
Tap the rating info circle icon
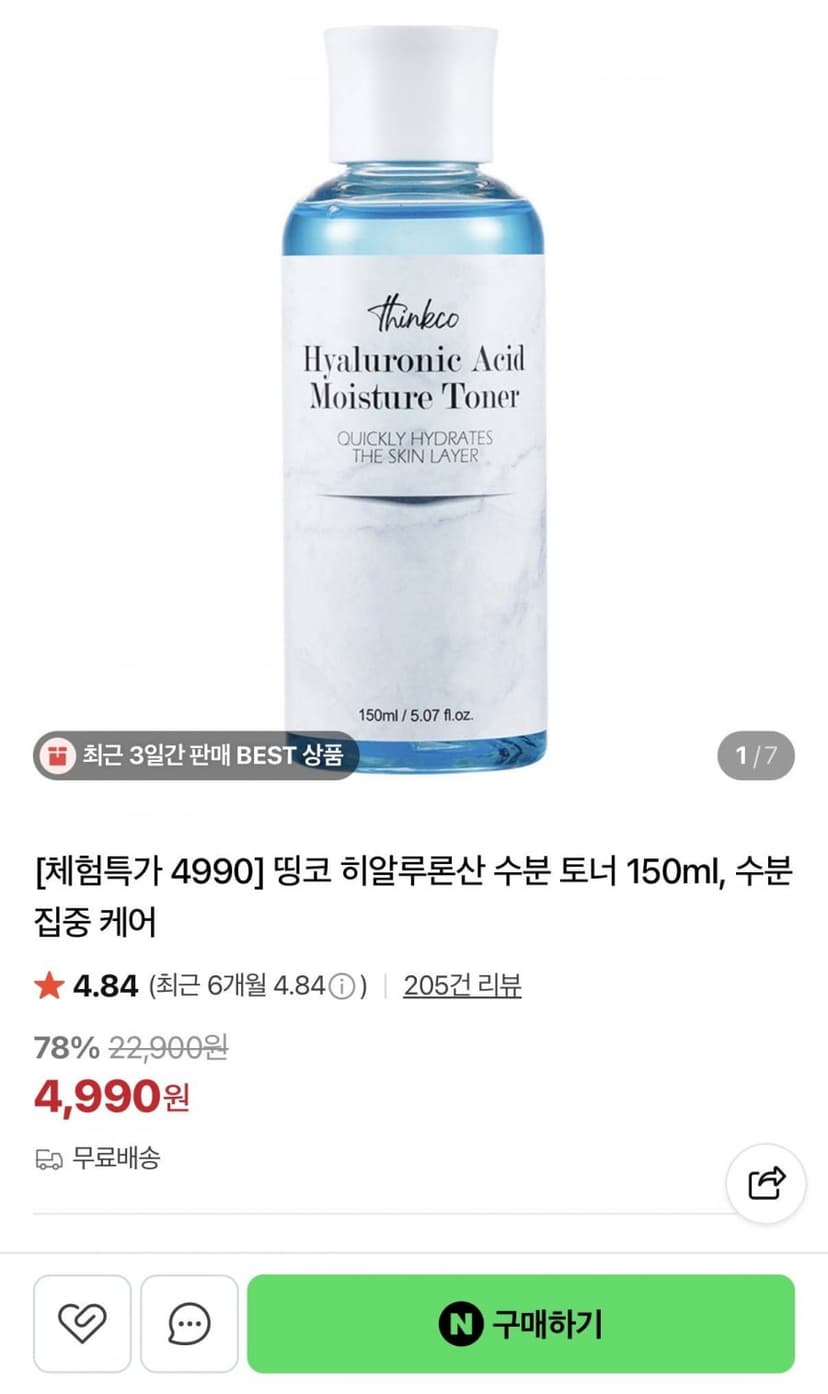(x=342, y=987)
